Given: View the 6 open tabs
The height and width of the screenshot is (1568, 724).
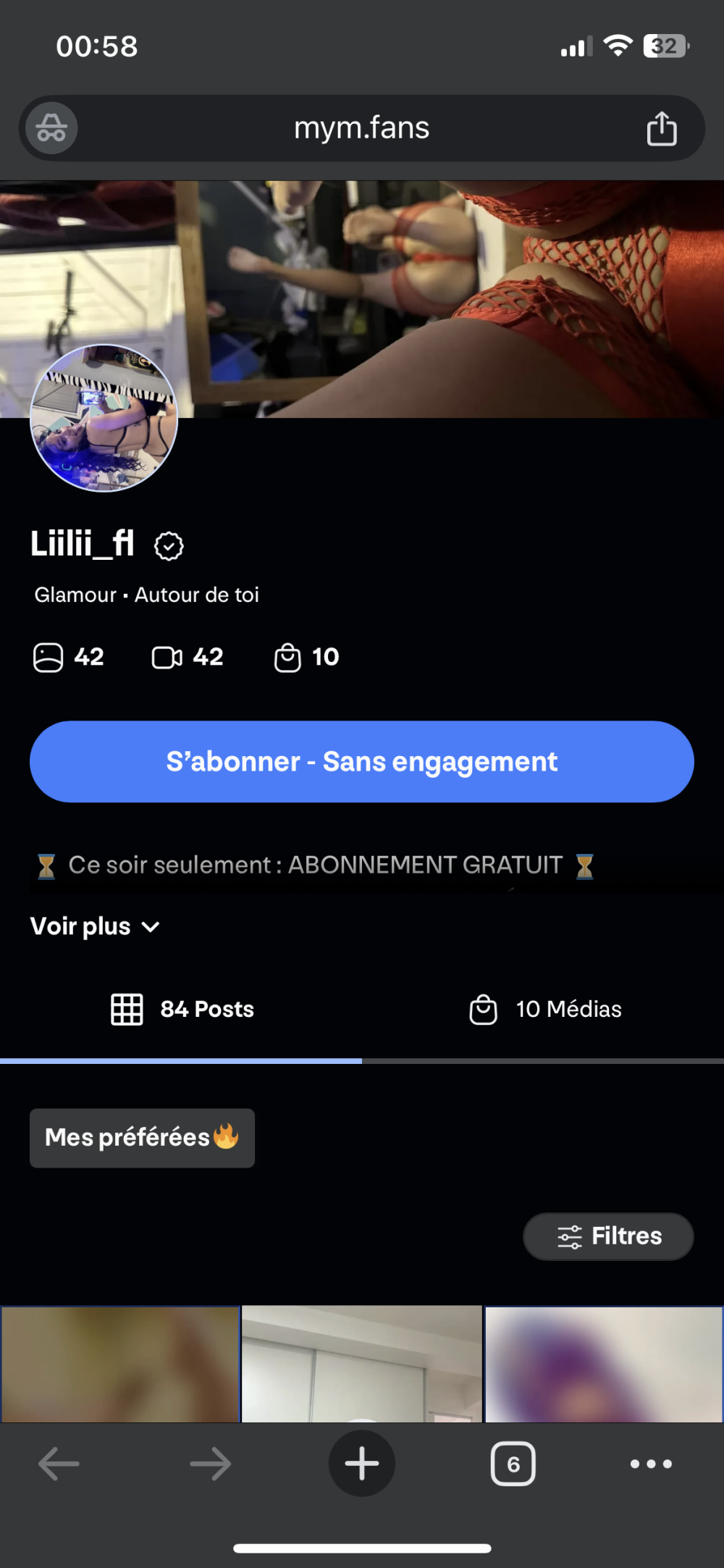Looking at the screenshot, I should coord(513,1464).
